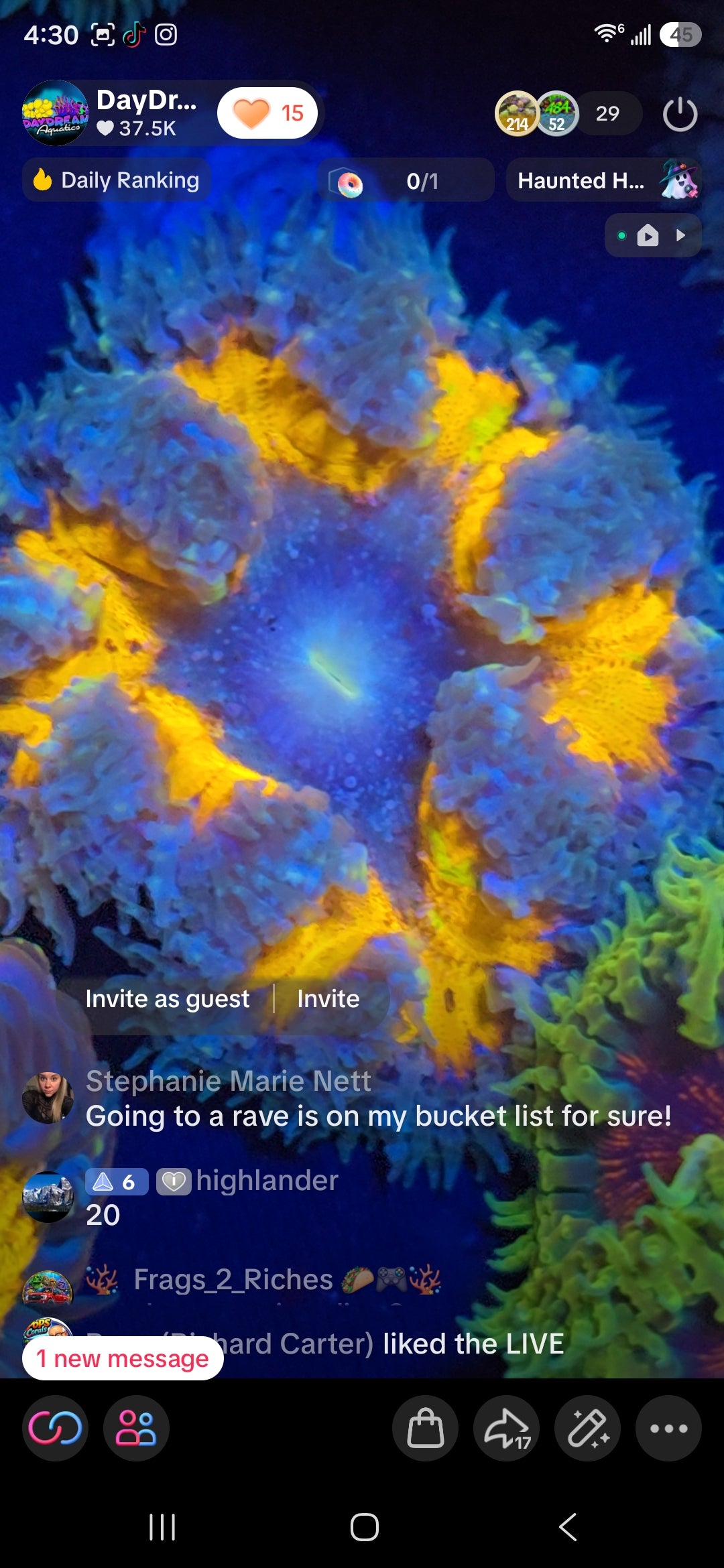Tap the heart likes counter pill

[x=267, y=113]
